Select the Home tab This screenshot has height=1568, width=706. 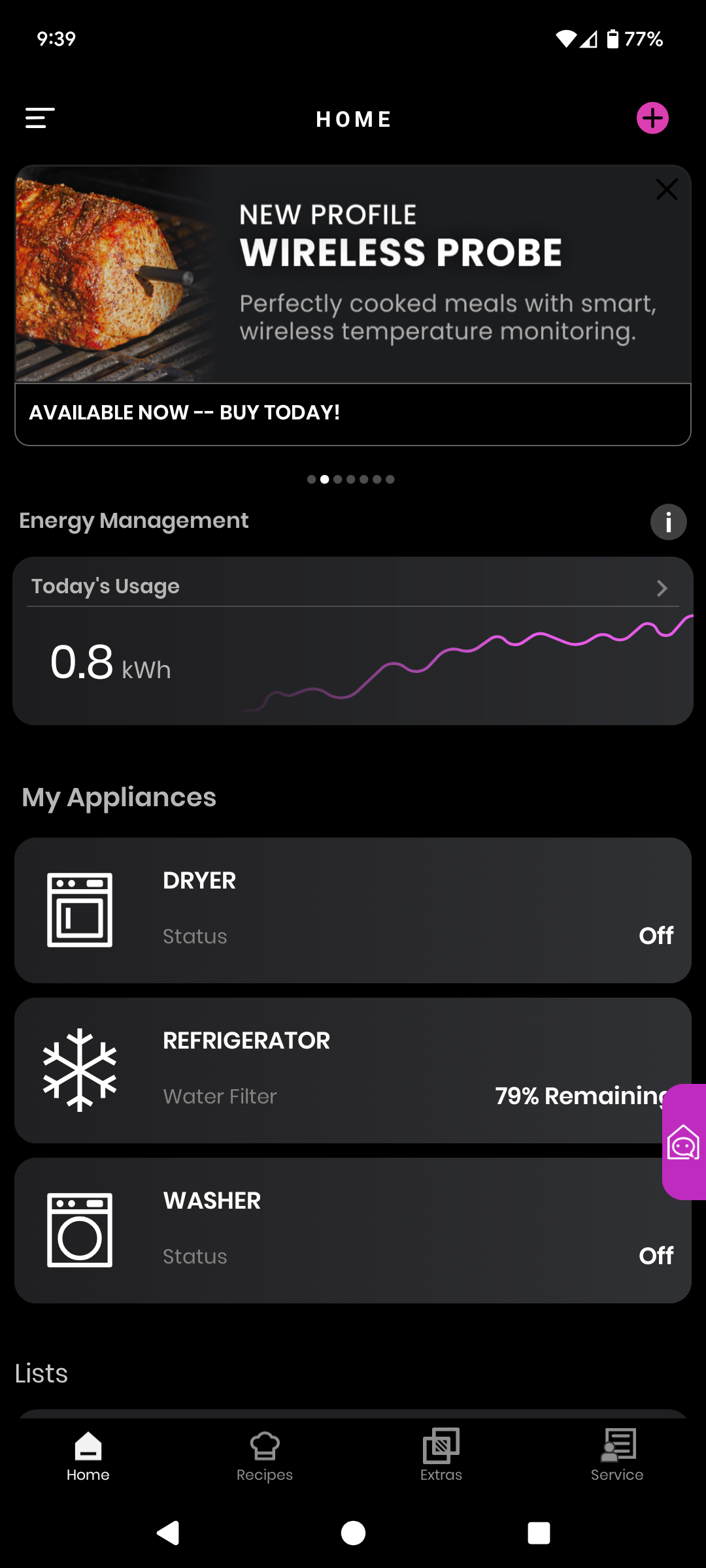click(x=88, y=1456)
